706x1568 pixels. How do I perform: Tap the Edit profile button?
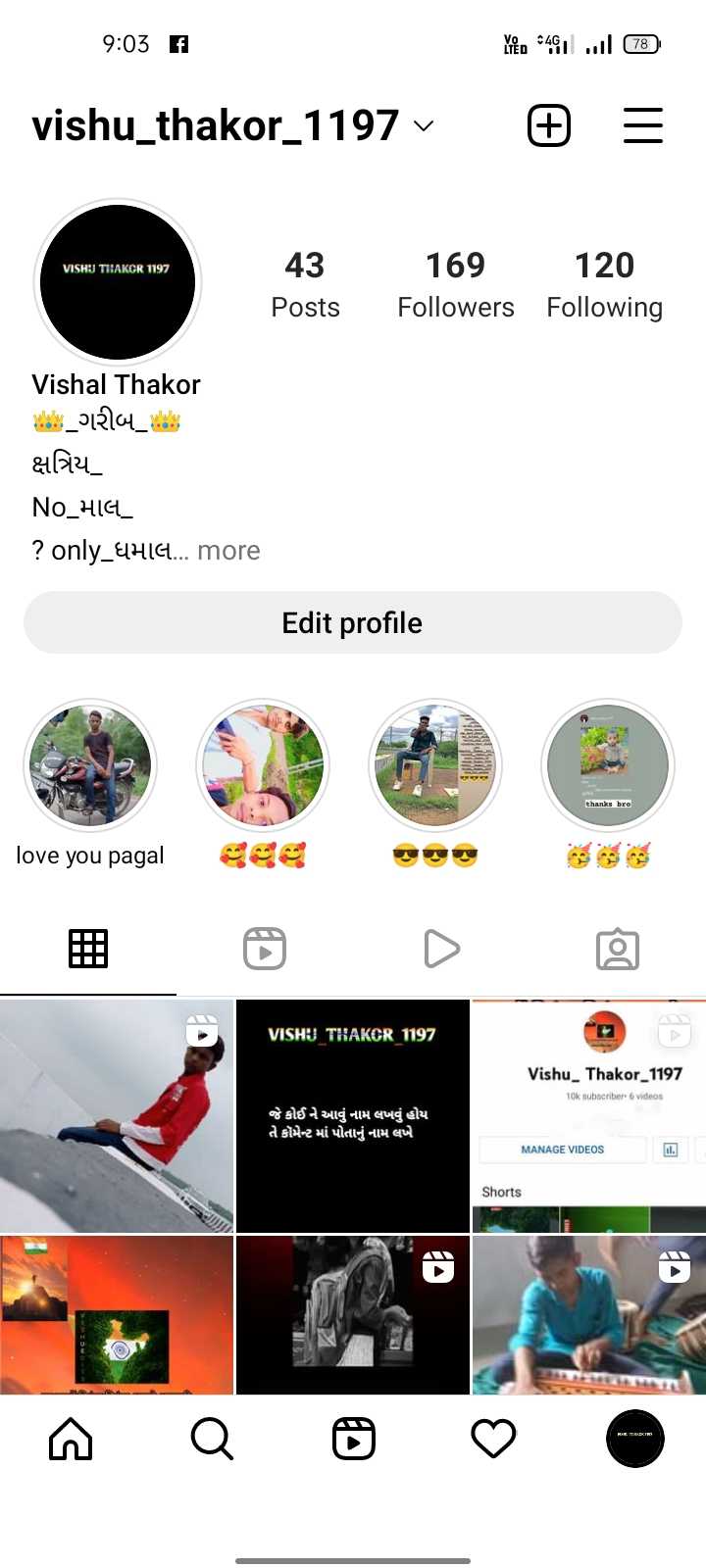(353, 623)
